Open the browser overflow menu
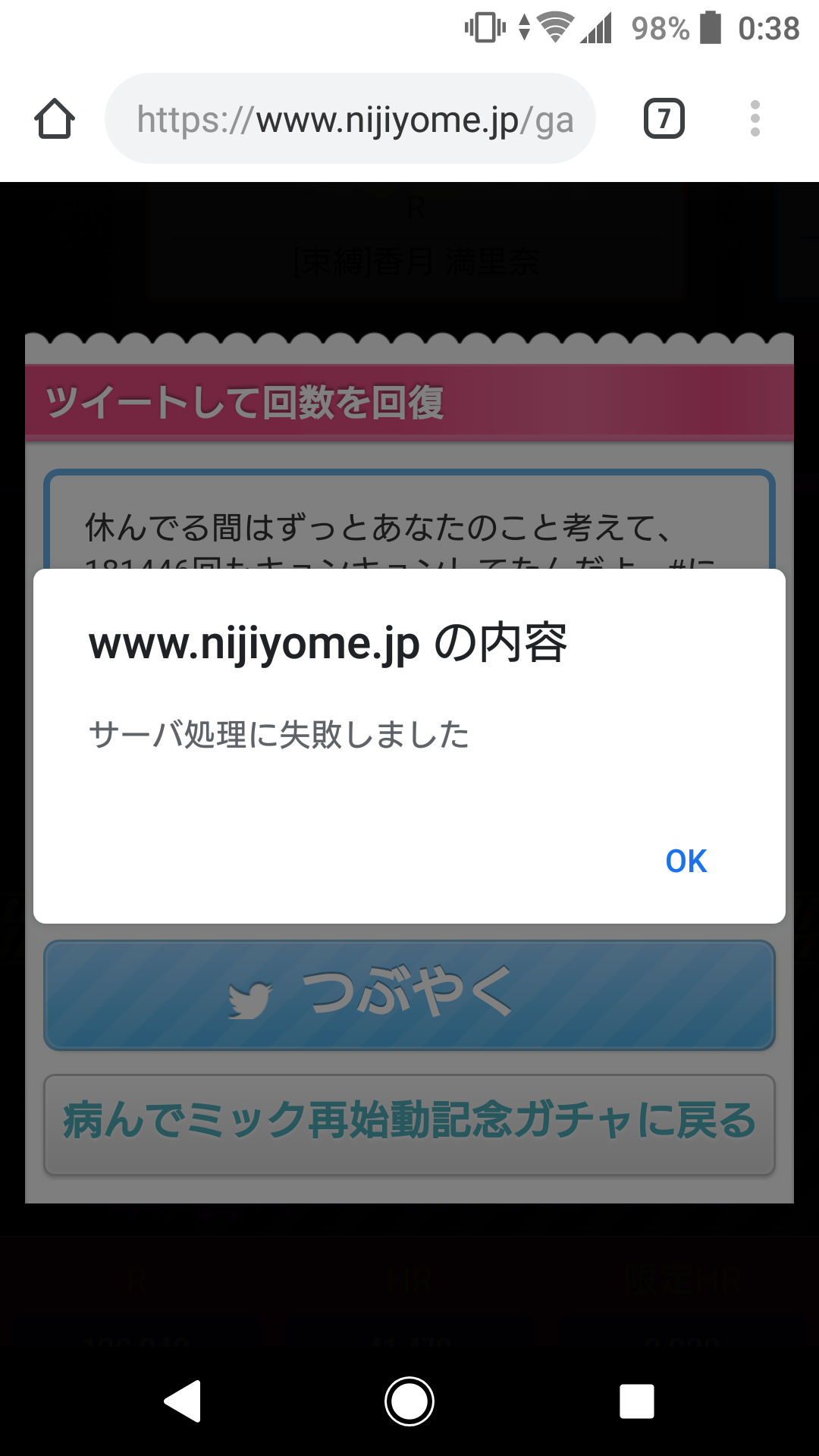Viewport: 819px width, 1456px height. point(755,119)
